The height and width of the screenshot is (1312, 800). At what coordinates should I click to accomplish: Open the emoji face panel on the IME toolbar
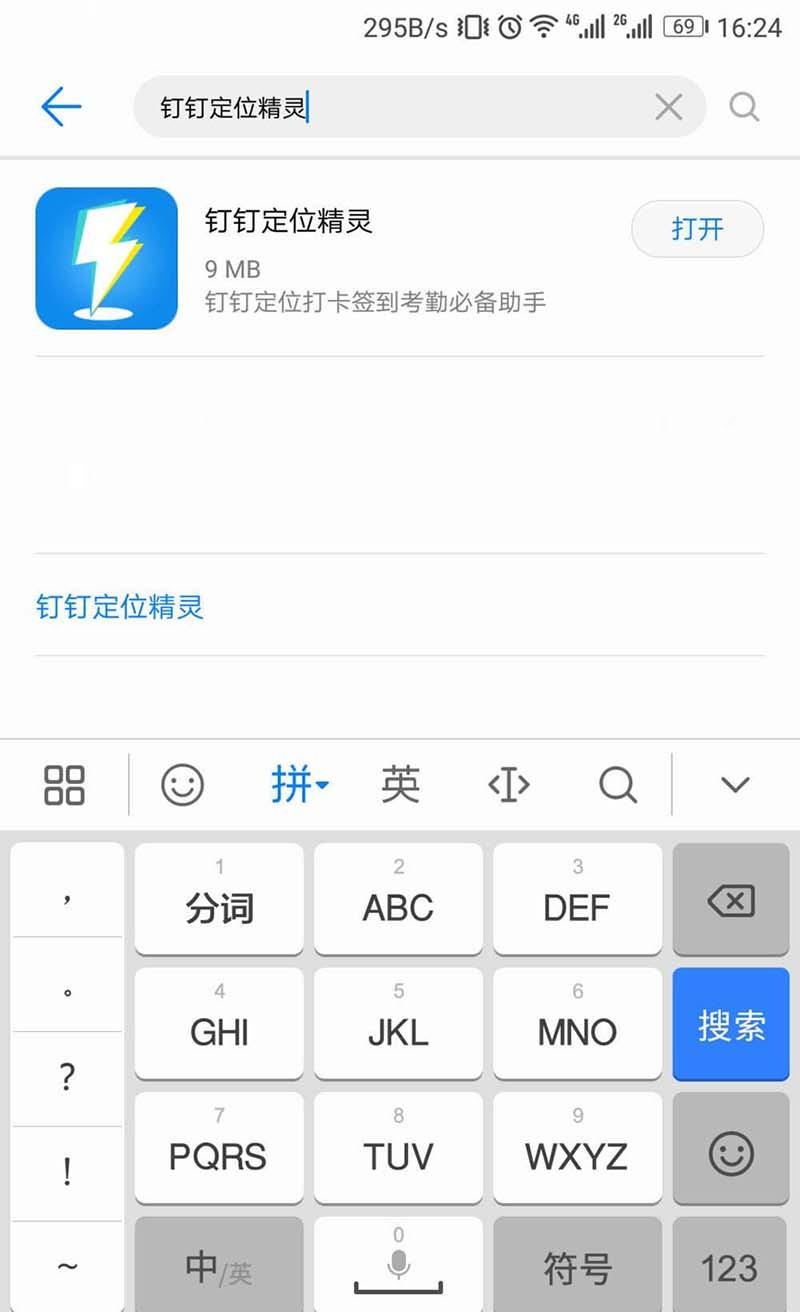click(x=182, y=785)
